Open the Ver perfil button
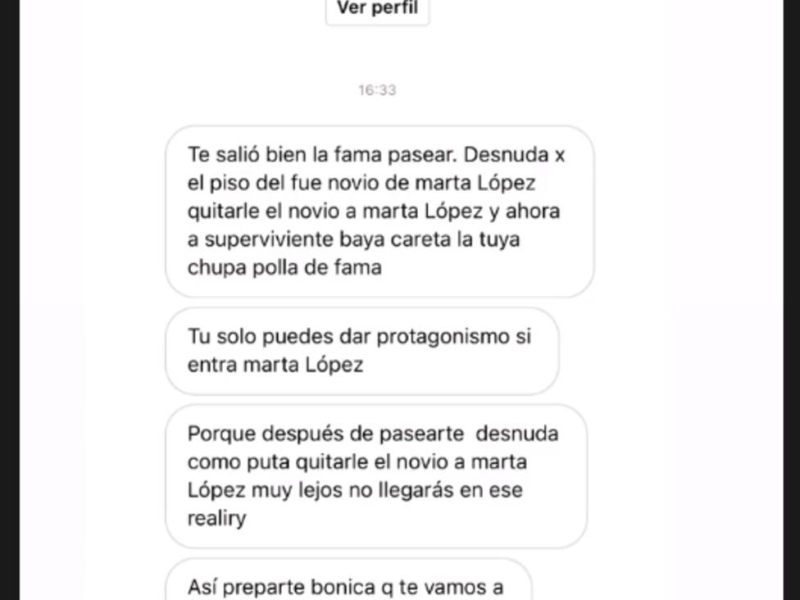Screen dimensions: 800x600 pos(377,10)
